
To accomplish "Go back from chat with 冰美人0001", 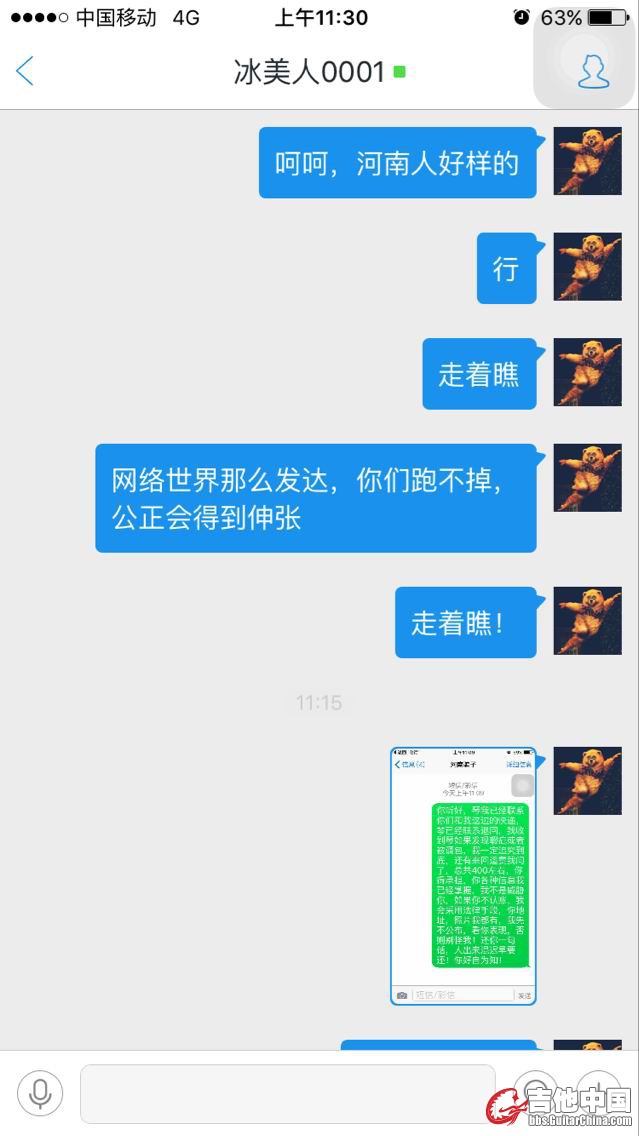I will click(x=25, y=71).
